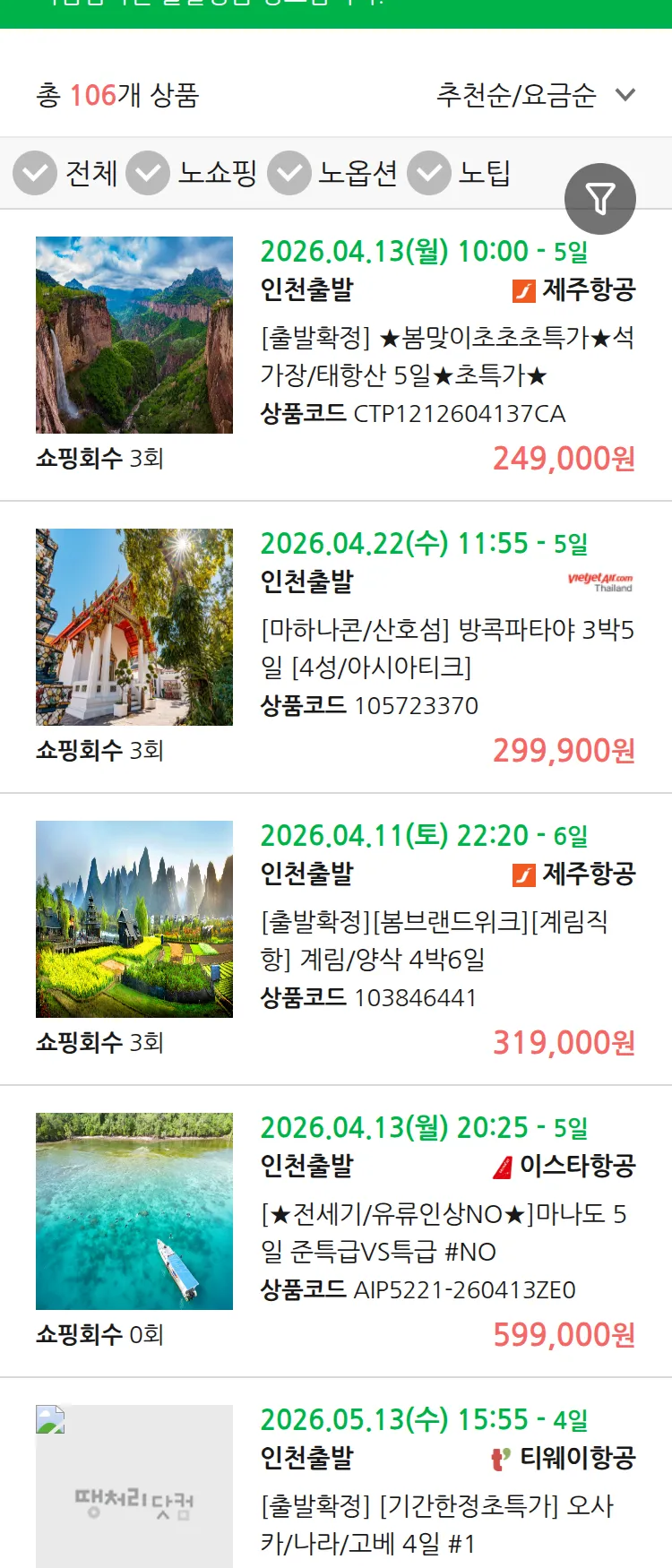Viewport: 672px width, 1568px height.
Task: Click the filter funnel icon
Action: 600,198
